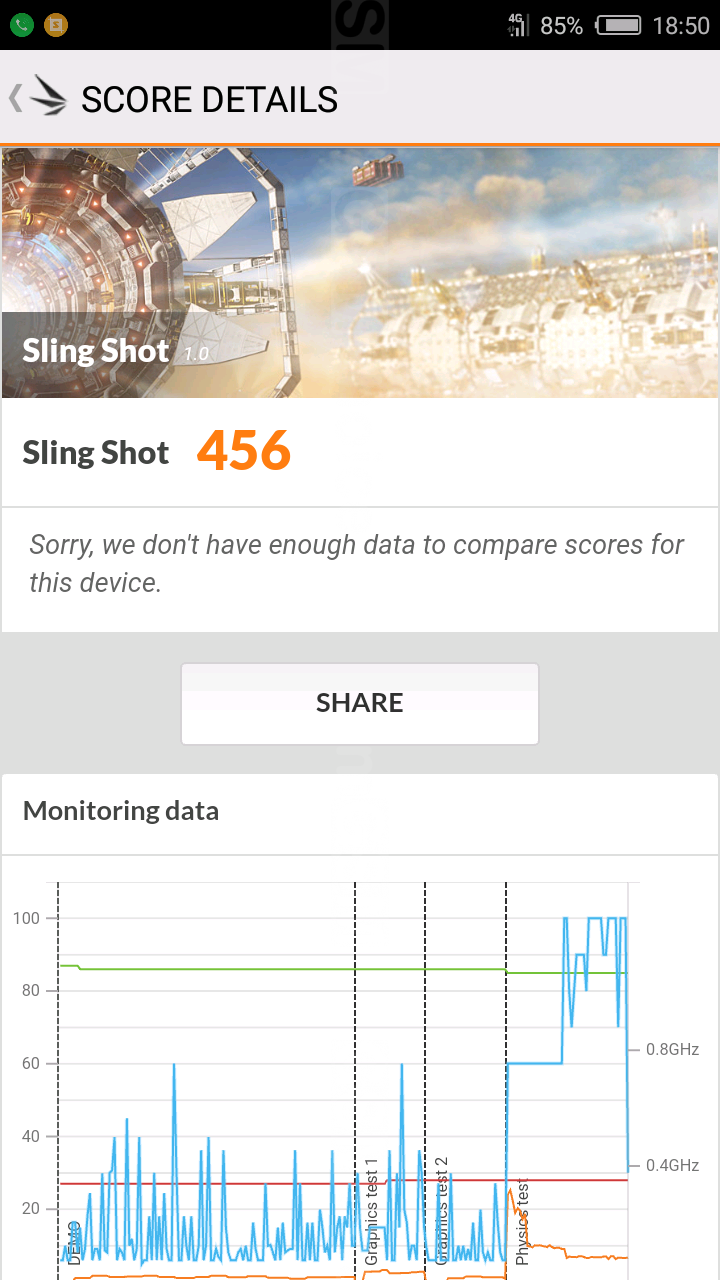Go back using the 3DMark logo arrow
The height and width of the screenshot is (1280, 720).
pyautogui.click(x=38, y=98)
